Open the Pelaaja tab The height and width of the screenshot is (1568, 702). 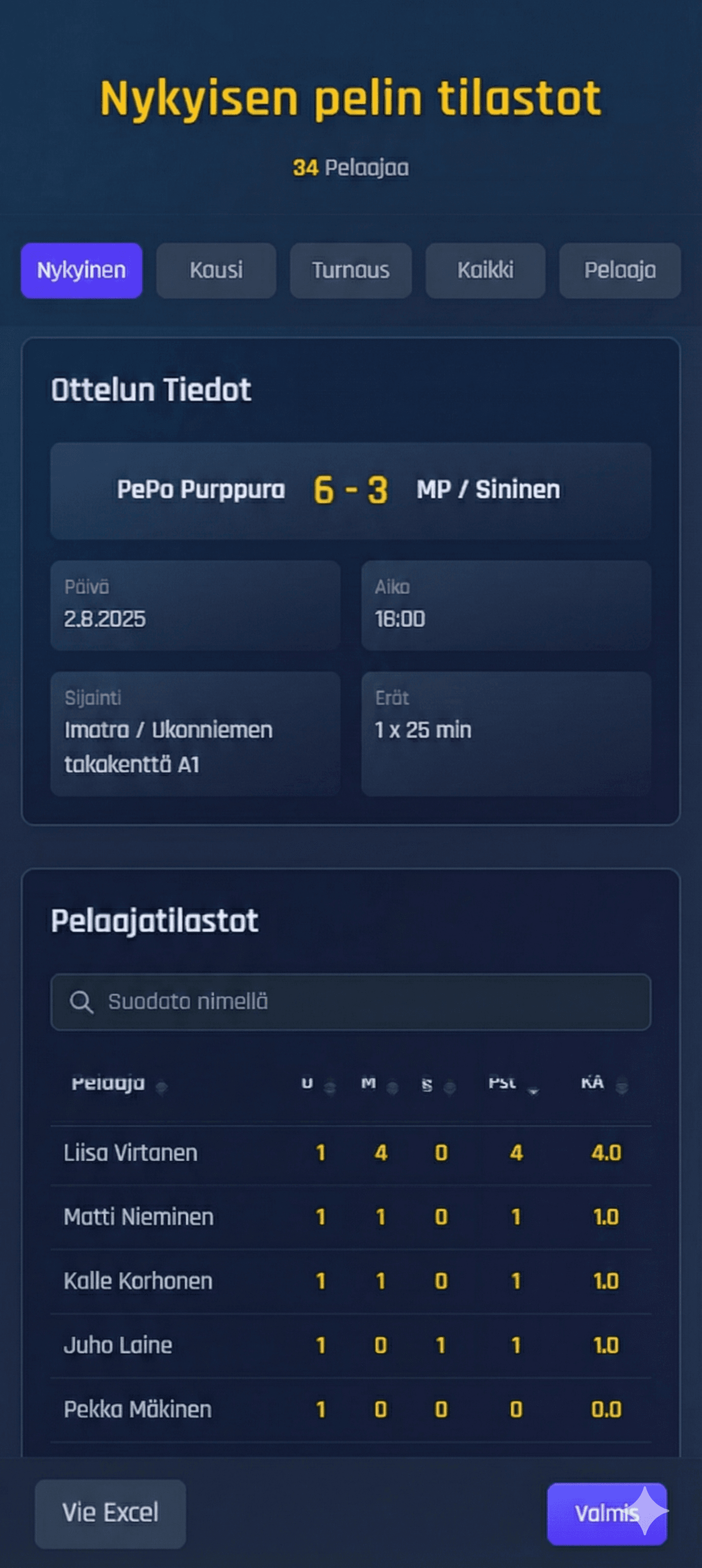620,270
